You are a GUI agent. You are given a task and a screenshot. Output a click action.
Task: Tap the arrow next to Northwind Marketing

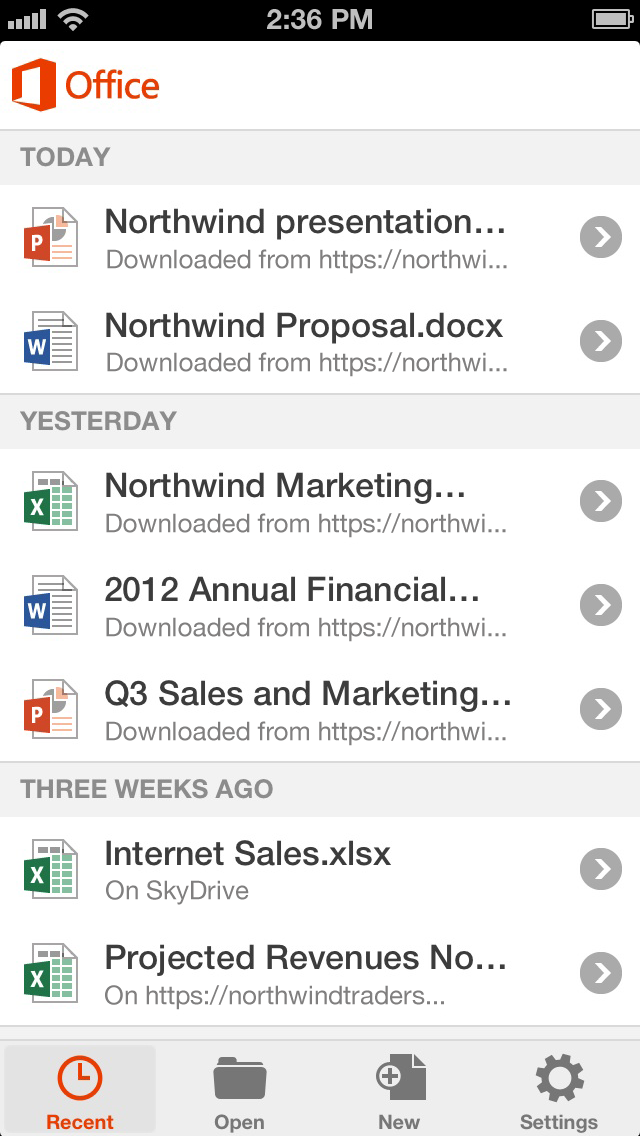(601, 502)
